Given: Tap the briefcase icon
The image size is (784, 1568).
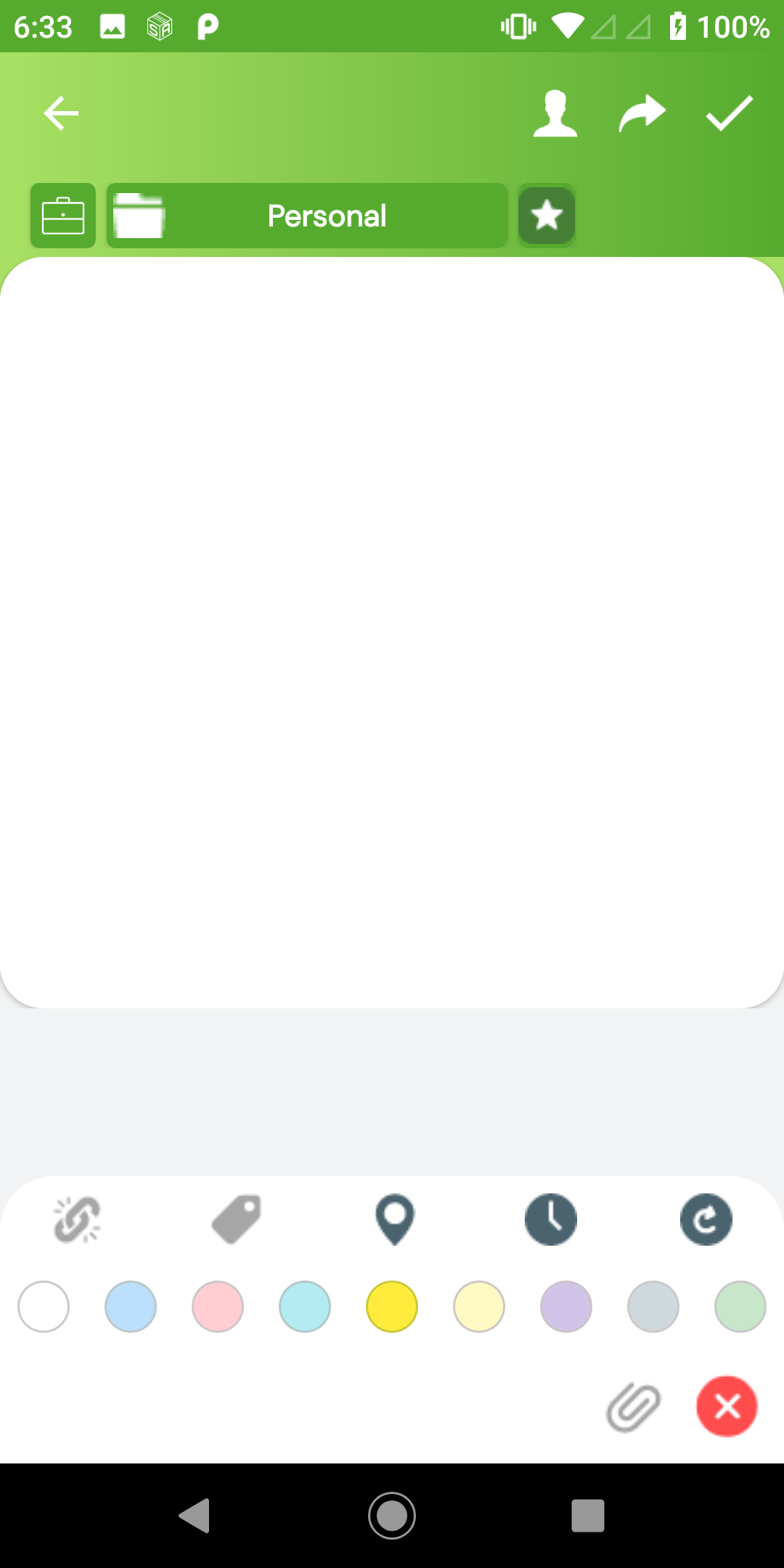Looking at the screenshot, I should (63, 216).
